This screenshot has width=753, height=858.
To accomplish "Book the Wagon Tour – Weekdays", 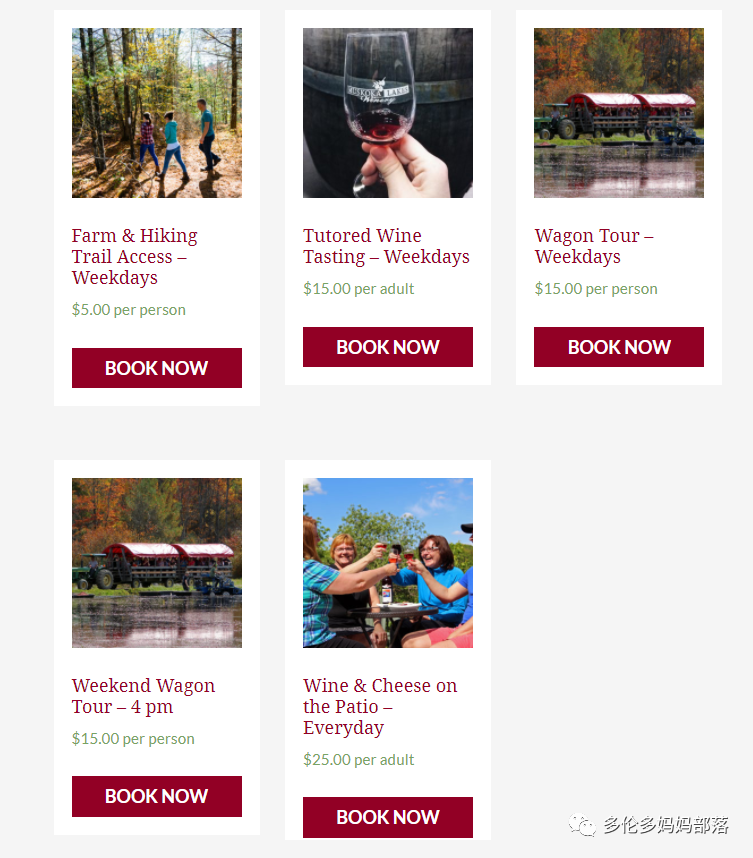I will [x=618, y=347].
